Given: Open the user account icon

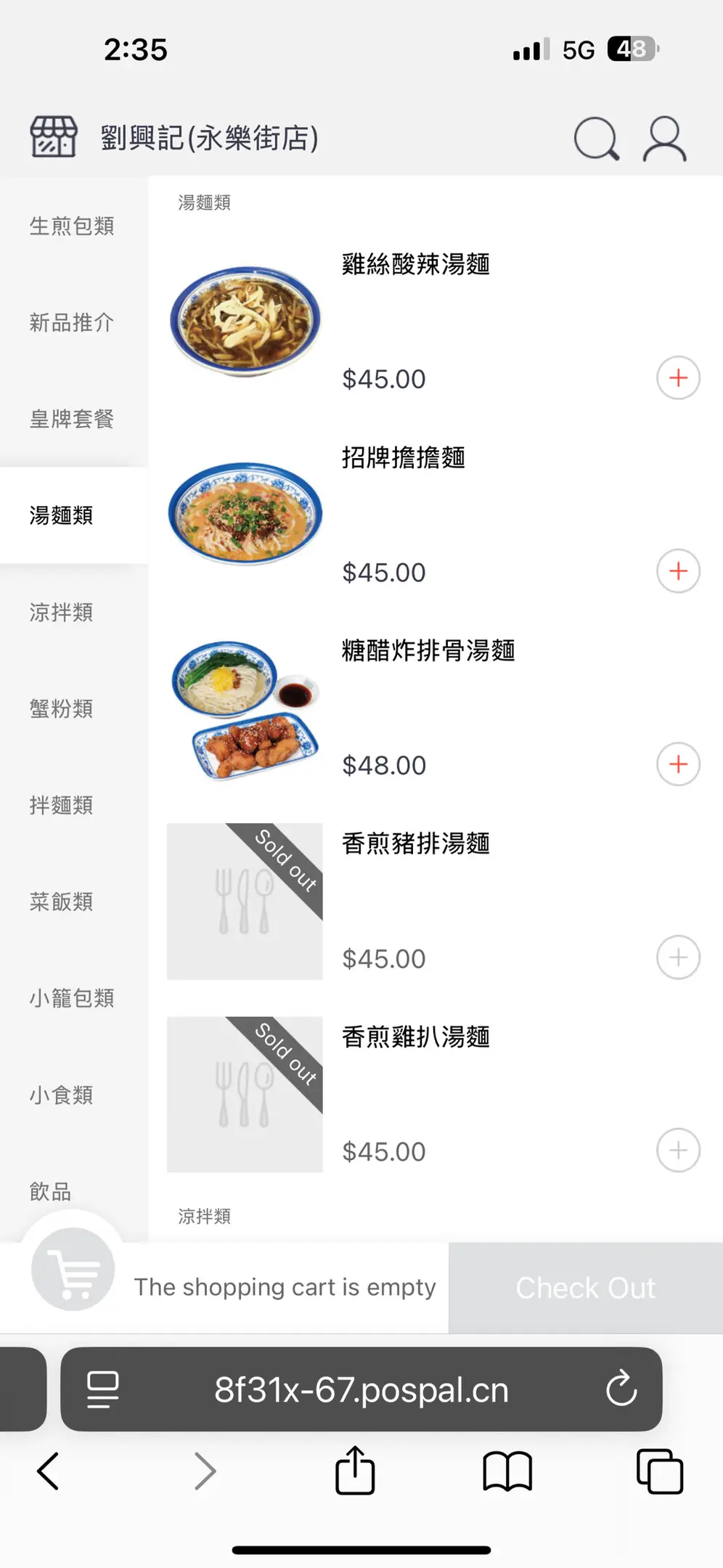Looking at the screenshot, I should pyautogui.click(x=663, y=138).
